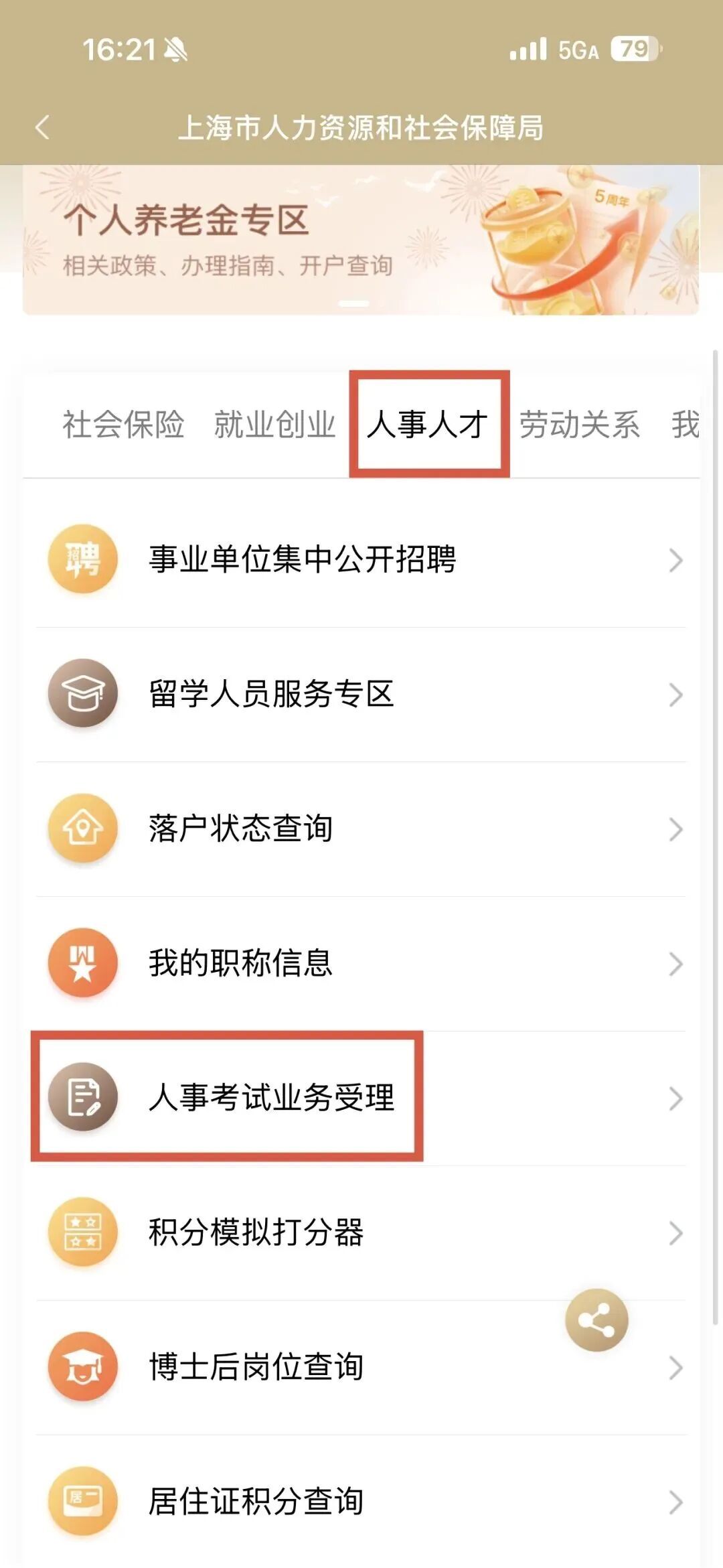View 我的职称信息
Screen dimensions: 723x1568
tap(361, 963)
